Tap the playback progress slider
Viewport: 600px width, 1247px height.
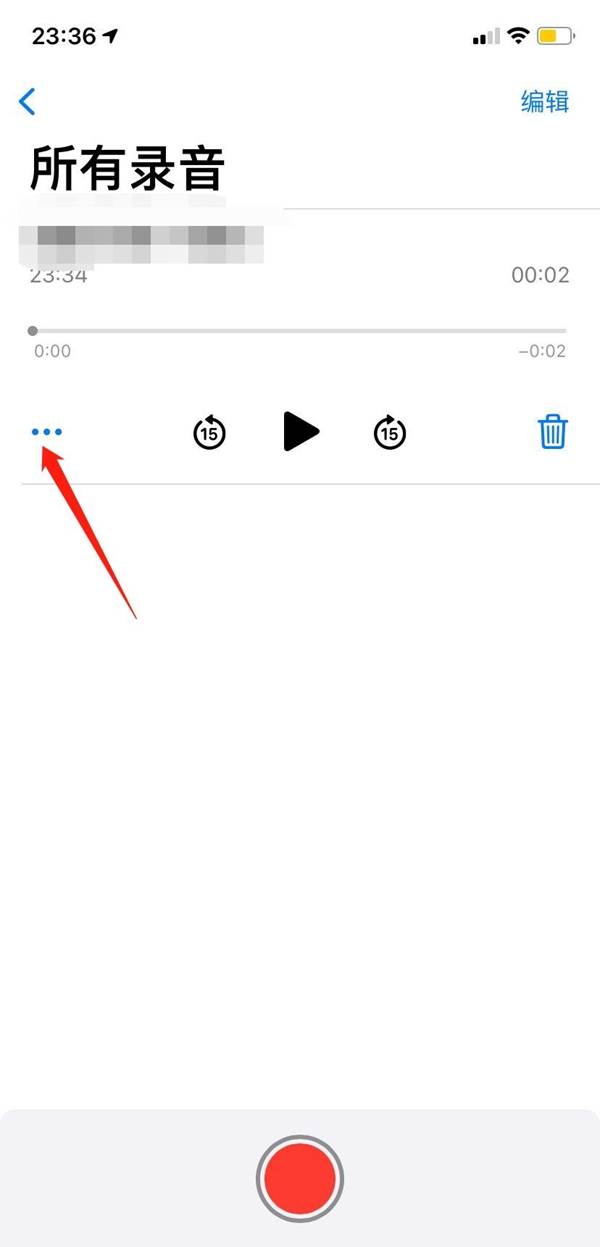tap(299, 330)
